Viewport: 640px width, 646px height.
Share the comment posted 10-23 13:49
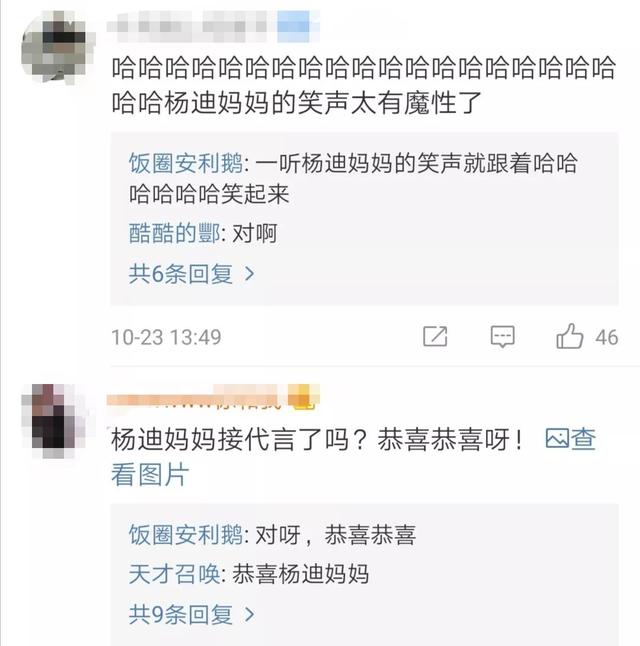click(x=435, y=337)
